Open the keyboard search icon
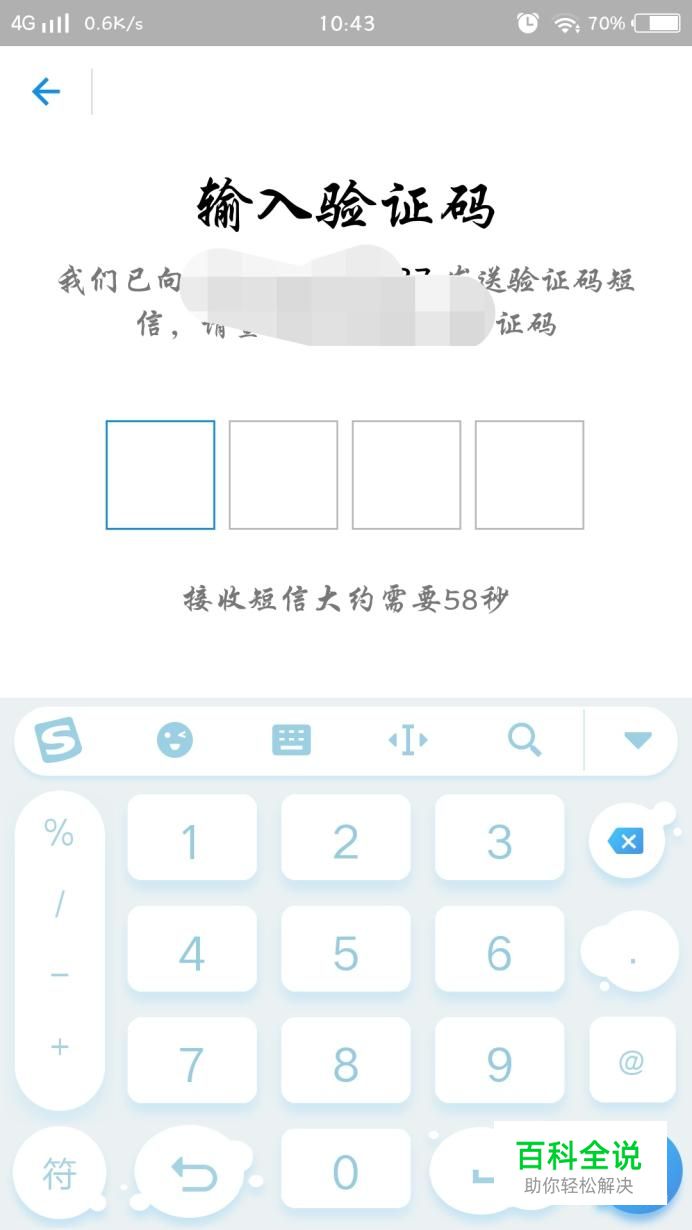The image size is (692, 1230). point(524,741)
